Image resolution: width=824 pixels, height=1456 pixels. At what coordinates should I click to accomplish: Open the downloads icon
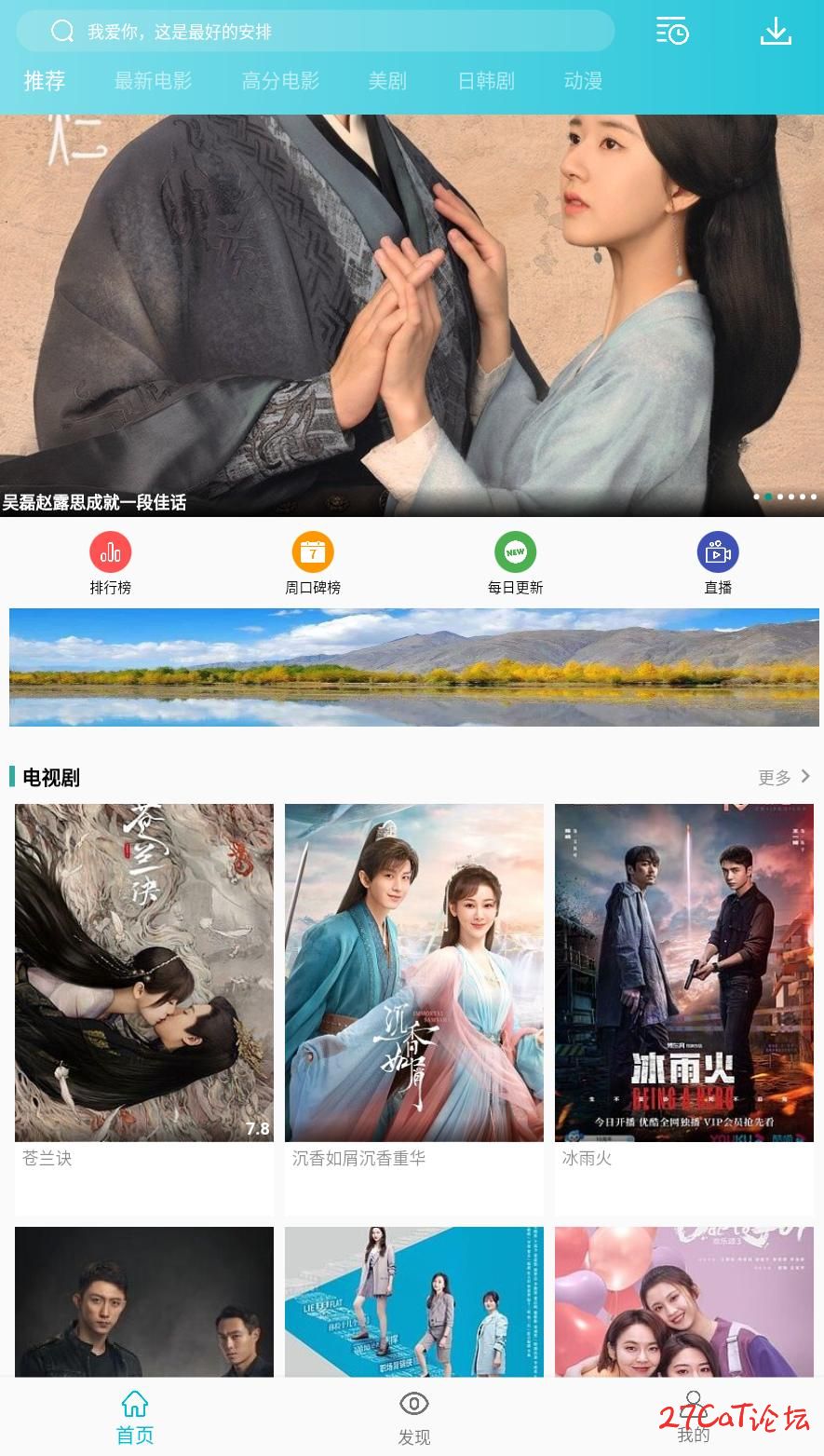click(776, 31)
